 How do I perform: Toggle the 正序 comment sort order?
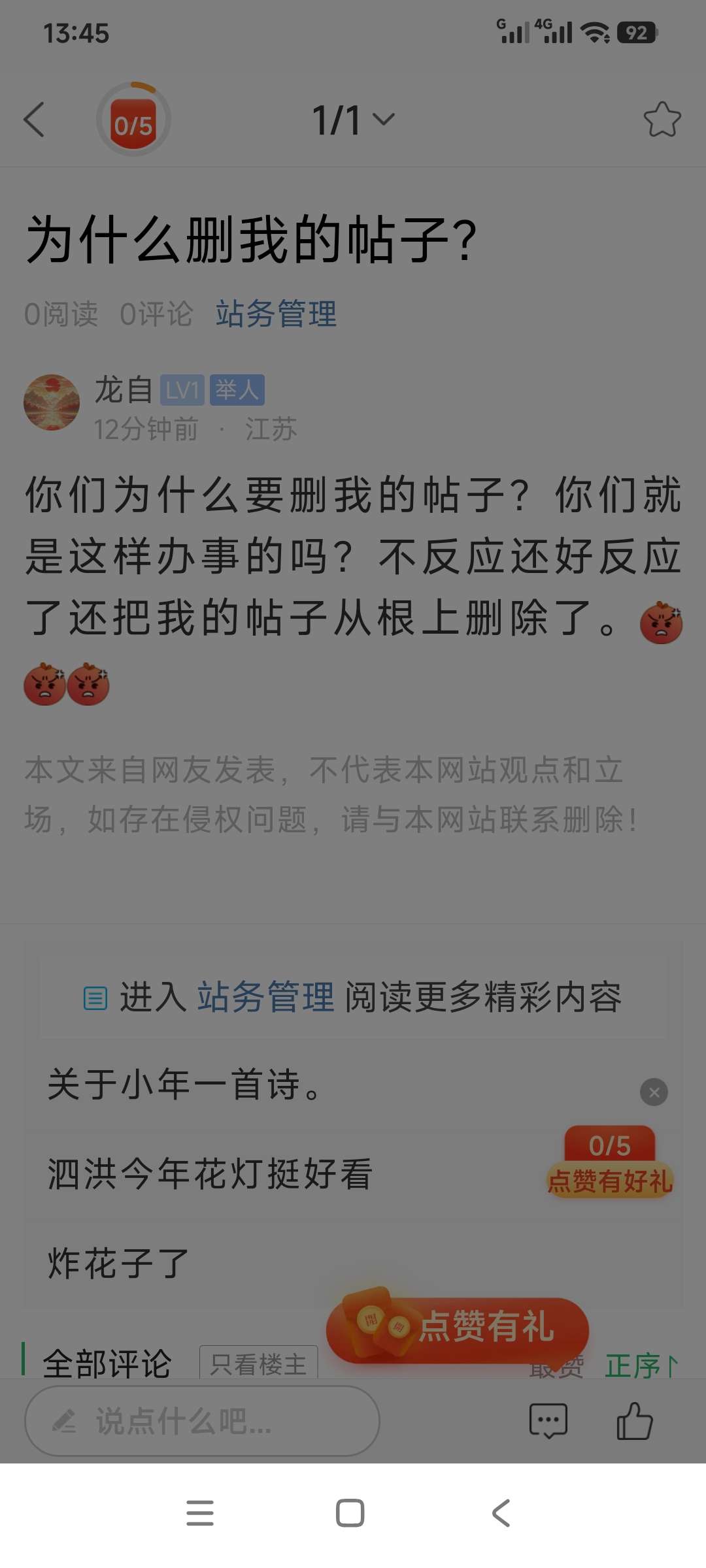[x=641, y=1365]
